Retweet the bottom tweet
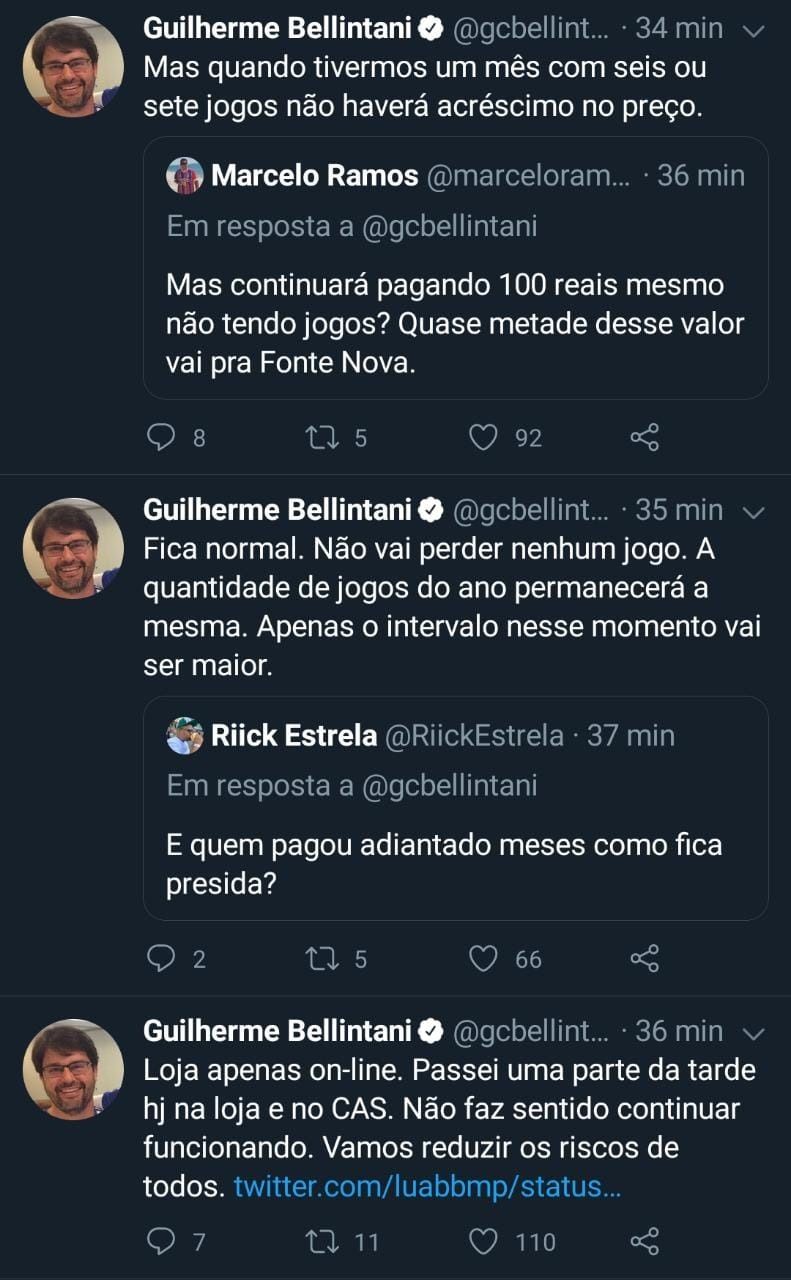The image size is (791, 1280). tap(320, 1242)
